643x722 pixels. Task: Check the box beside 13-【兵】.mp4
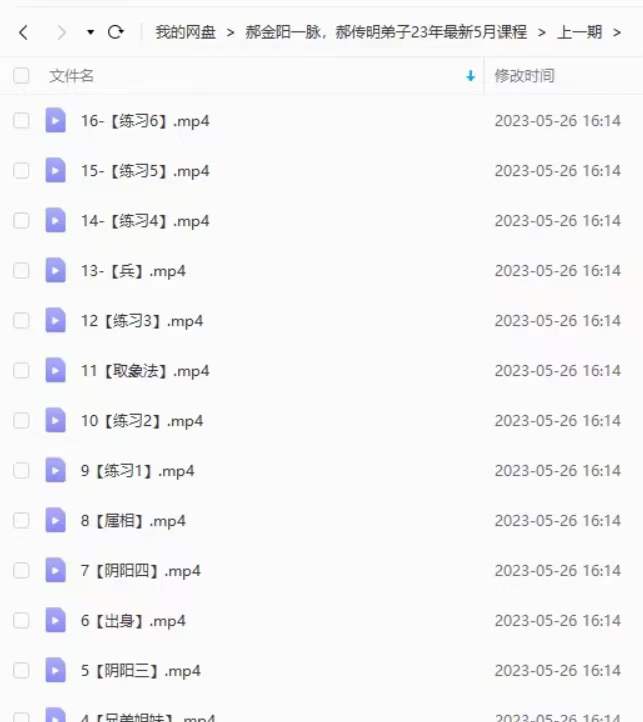(x=21, y=271)
